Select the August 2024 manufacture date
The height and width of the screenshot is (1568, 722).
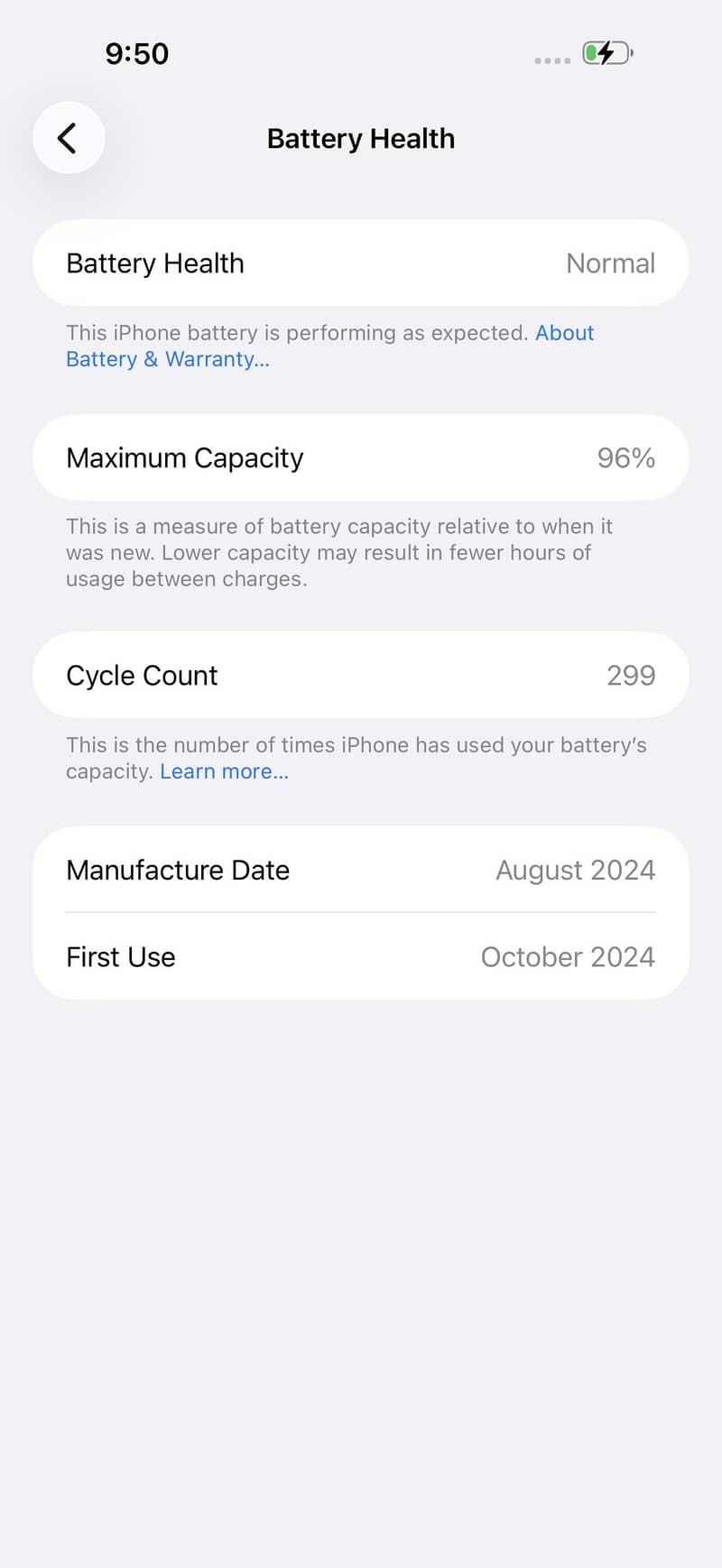pyautogui.click(x=575, y=870)
